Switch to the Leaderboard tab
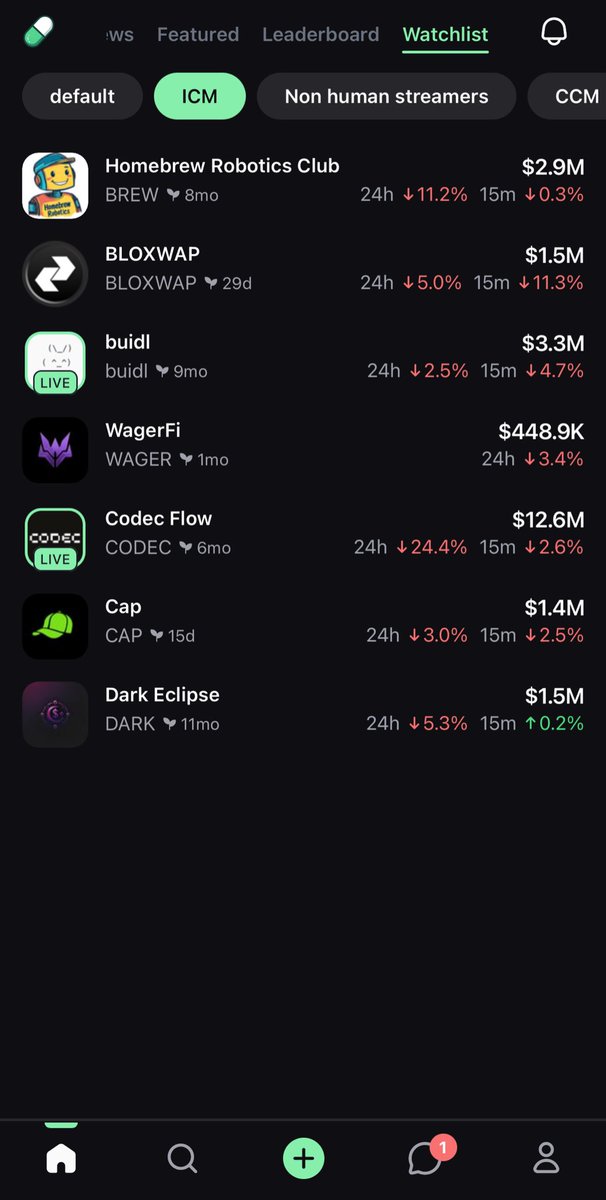Screen dimensions: 606x1200 tap(320, 34)
